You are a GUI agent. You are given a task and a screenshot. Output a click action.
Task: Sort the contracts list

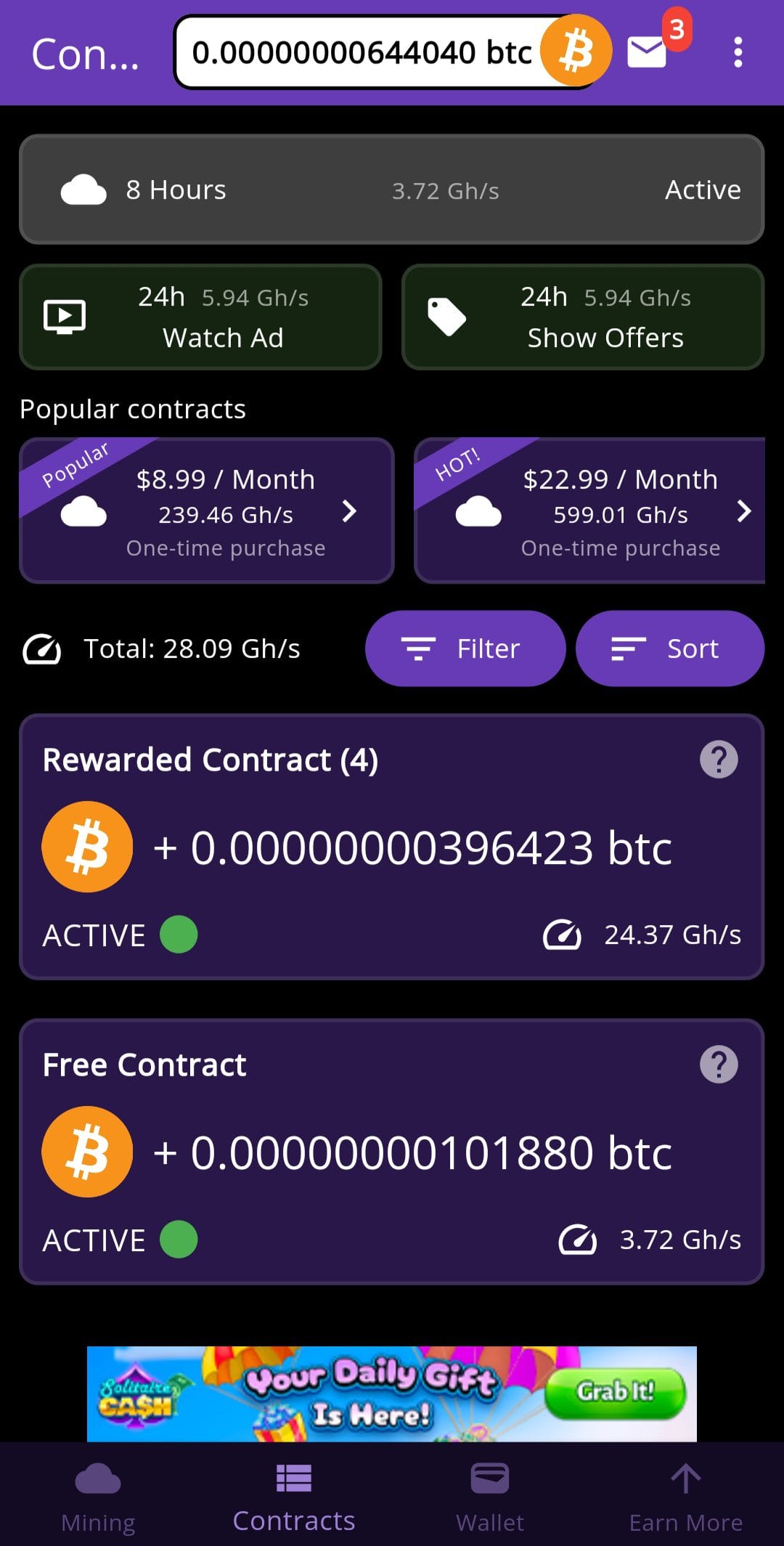pos(669,648)
